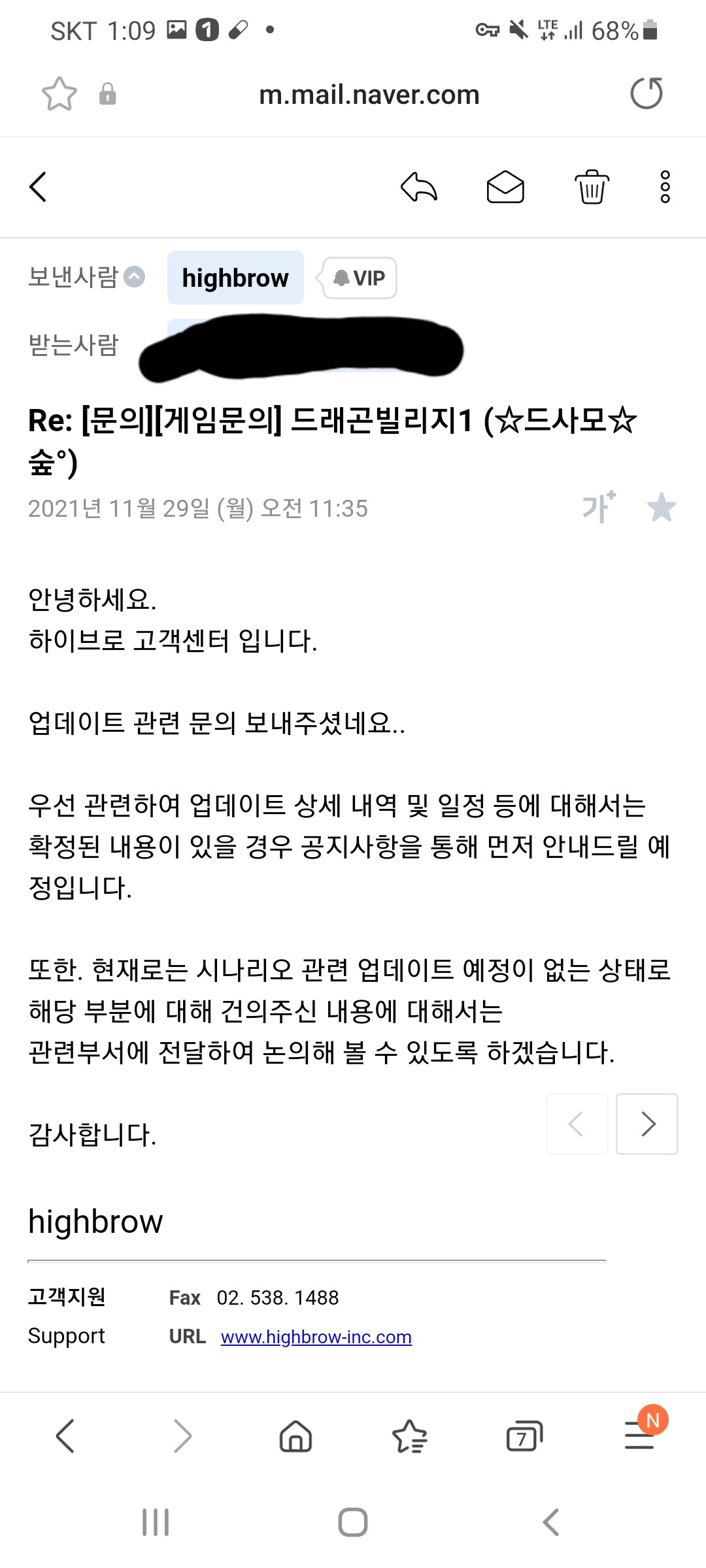Delete this email
Viewport: 706px width, 1568px height.
coord(592,188)
